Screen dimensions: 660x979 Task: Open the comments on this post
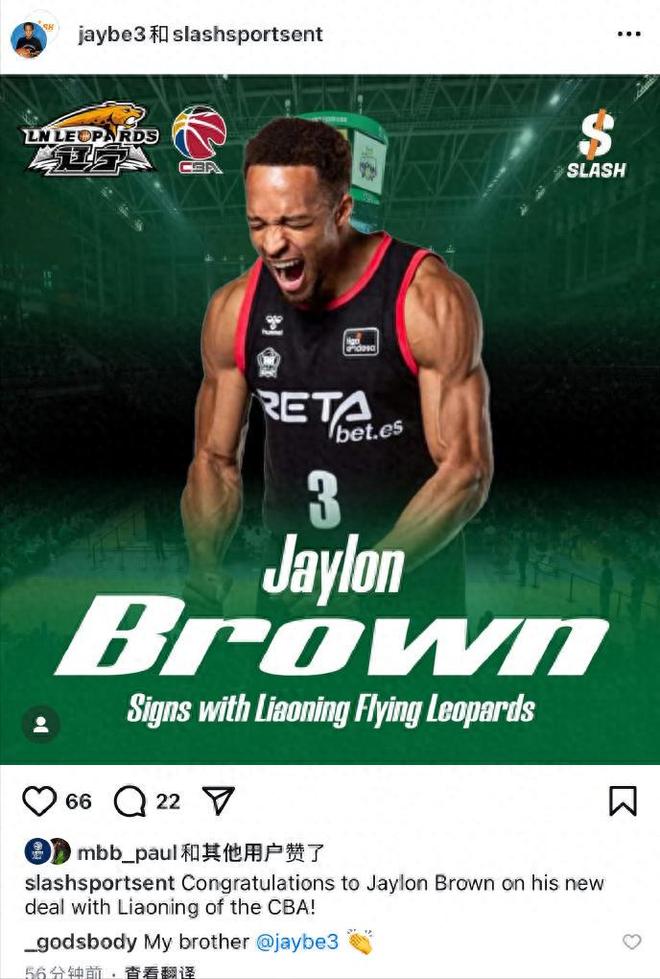click(x=130, y=801)
